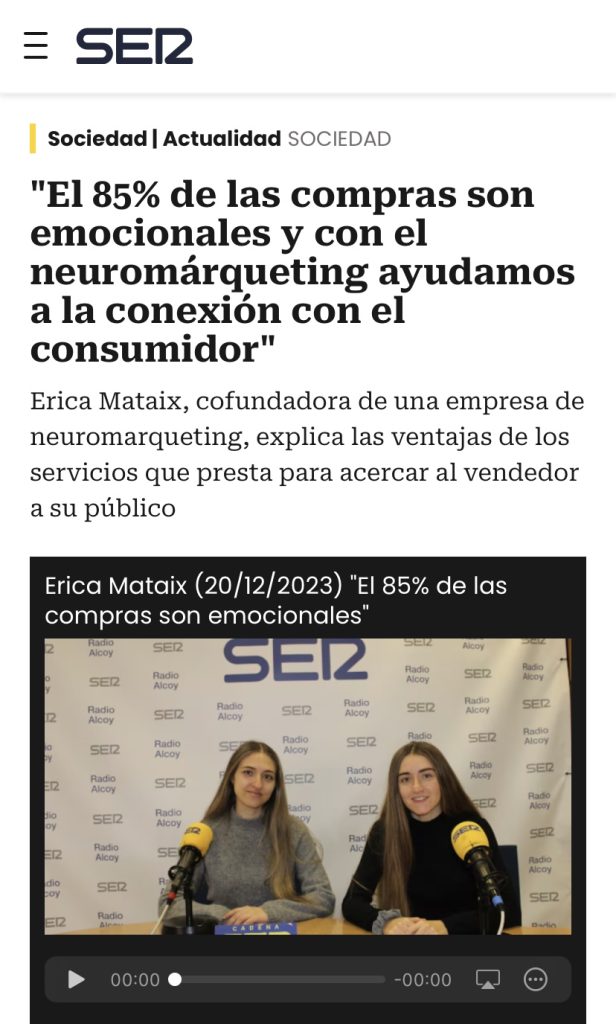The image size is (616, 1024).
Task: Seek within the audio progress bar
Action: point(280,980)
